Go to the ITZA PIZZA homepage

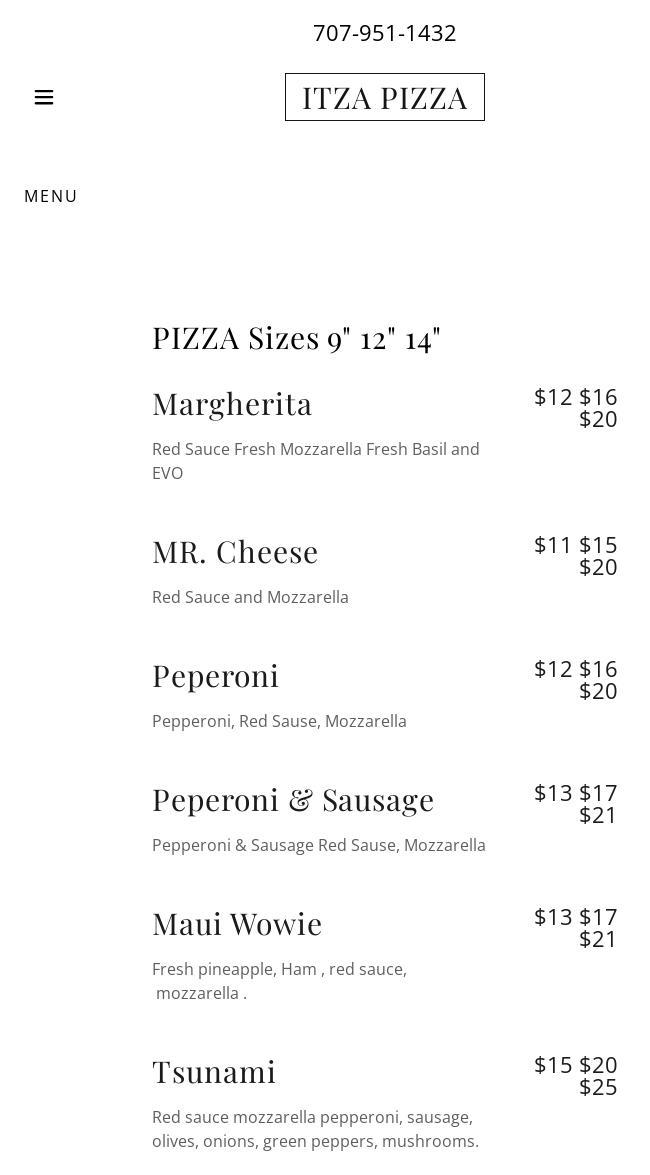pos(384,97)
